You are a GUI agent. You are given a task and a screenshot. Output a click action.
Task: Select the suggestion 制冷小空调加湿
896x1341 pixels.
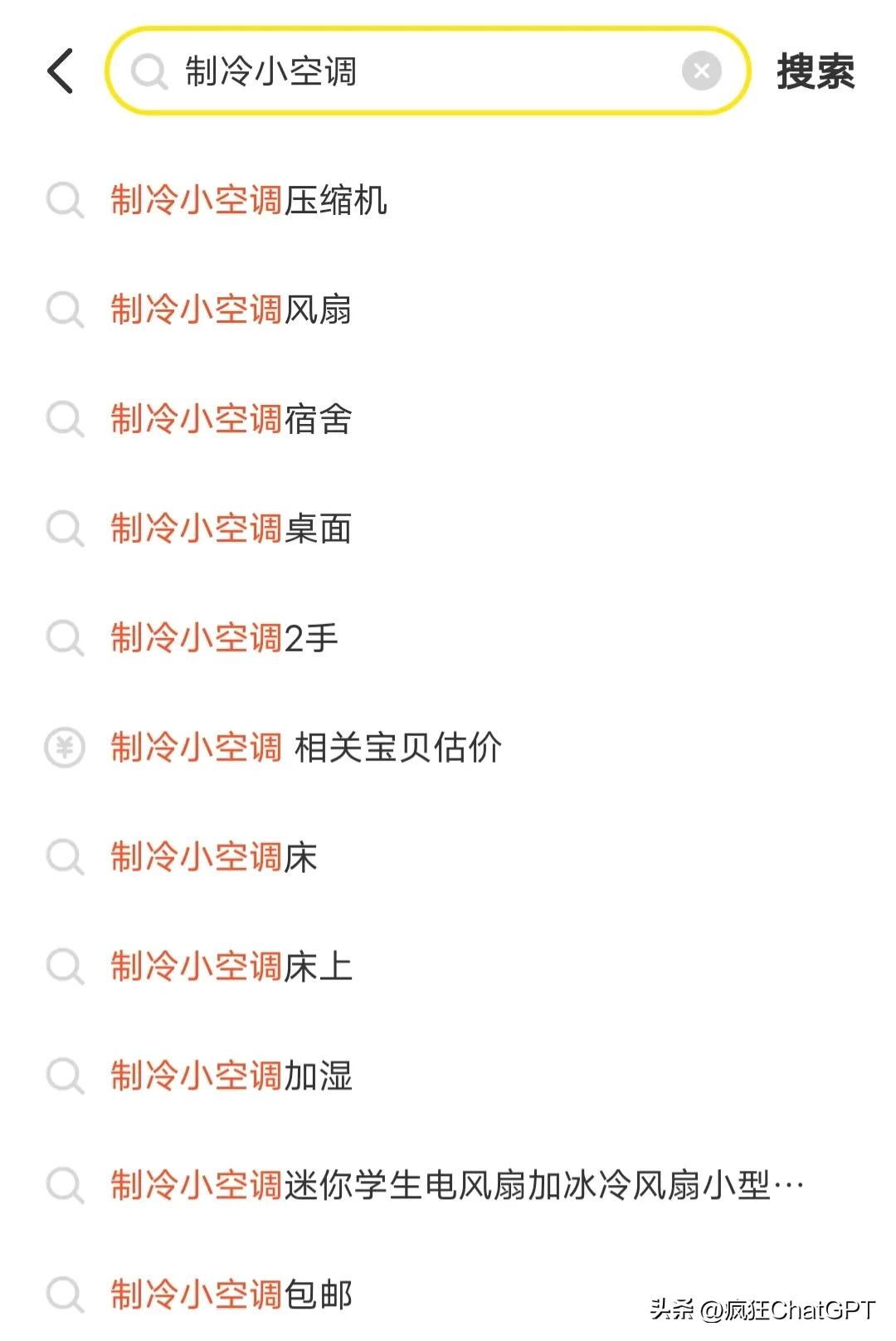pyautogui.click(x=232, y=1076)
